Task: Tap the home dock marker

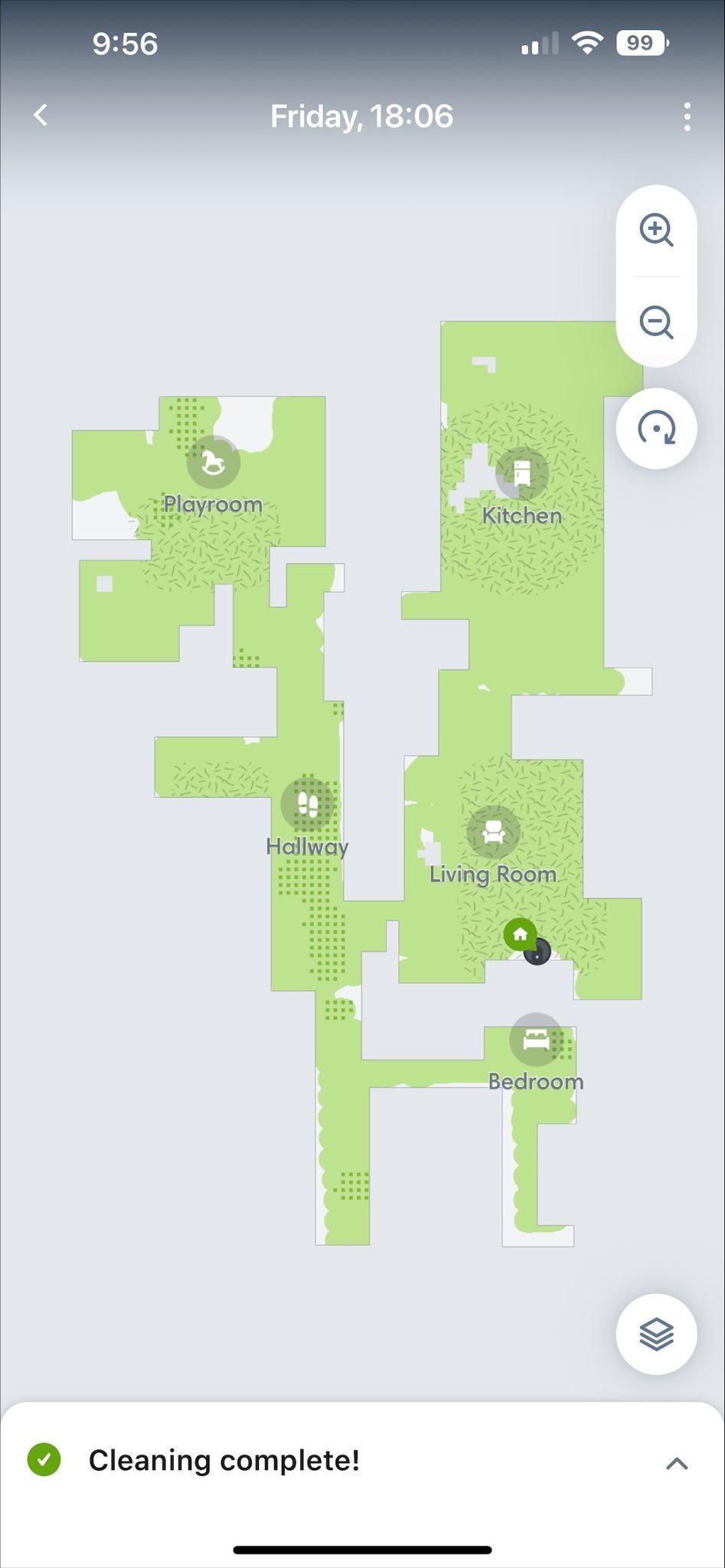Action: click(x=520, y=934)
